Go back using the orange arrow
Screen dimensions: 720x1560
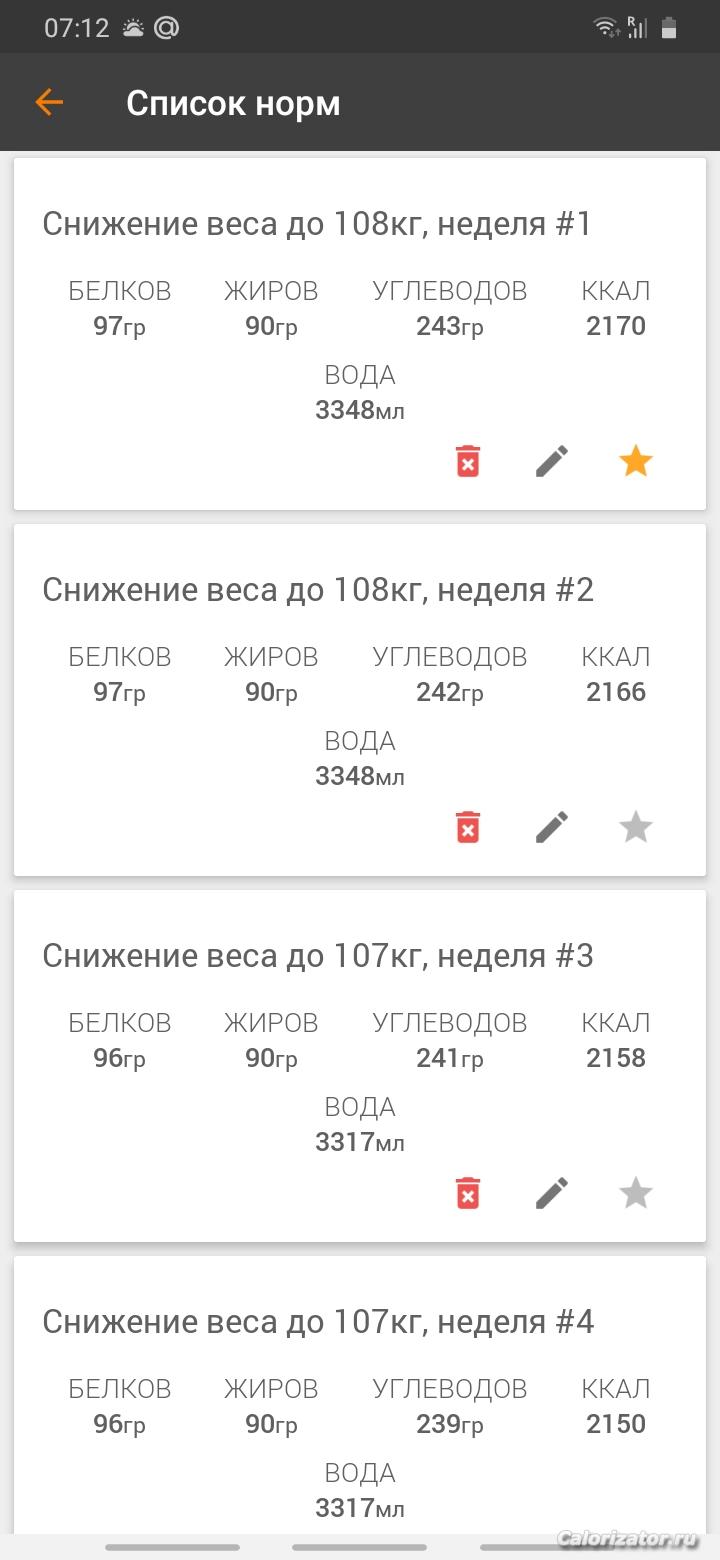(x=49, y=102)
